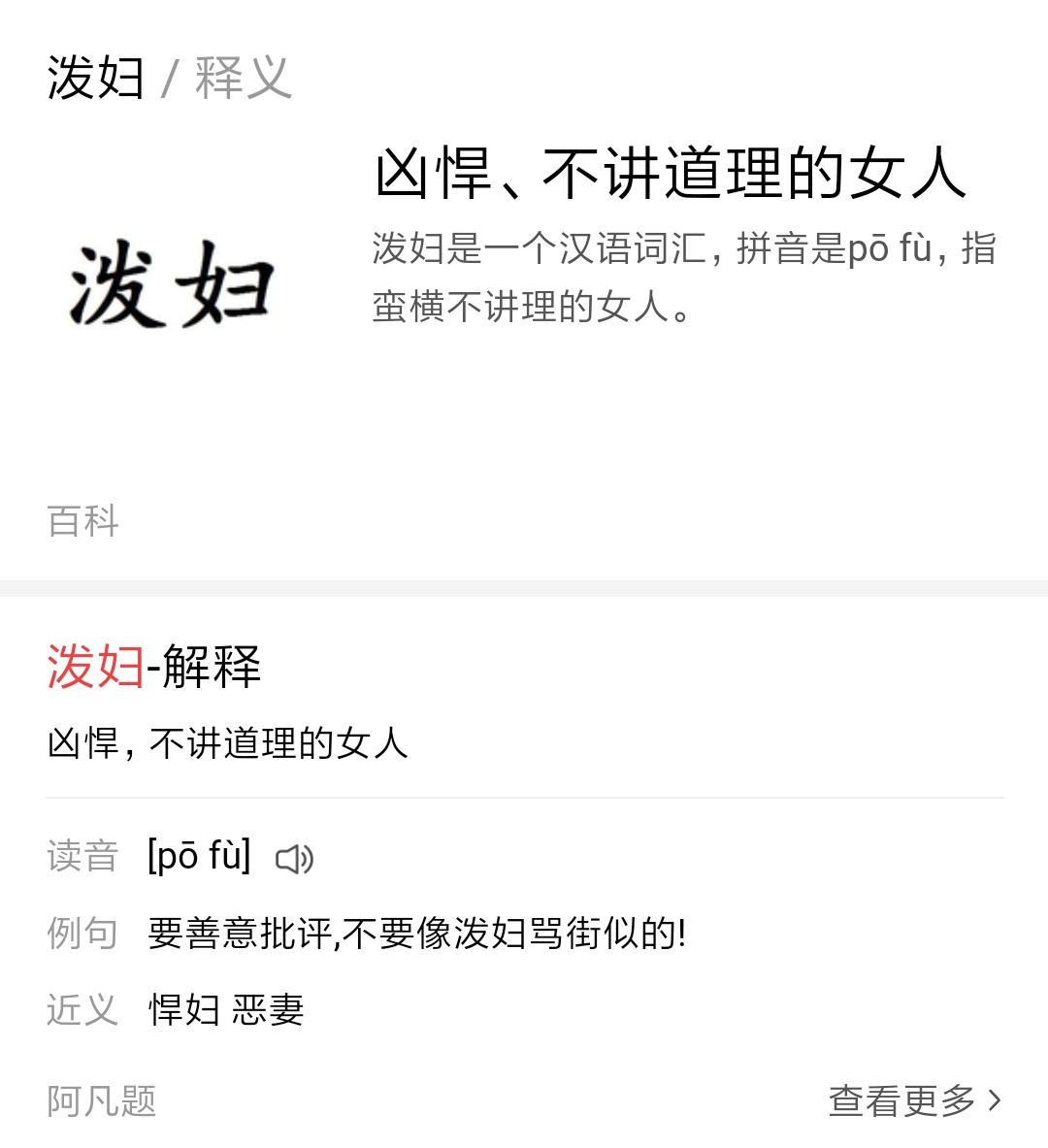Screen dimensions: 1048x1148
Task: Click the 近义 row label
Action: tap(82, 1011)
